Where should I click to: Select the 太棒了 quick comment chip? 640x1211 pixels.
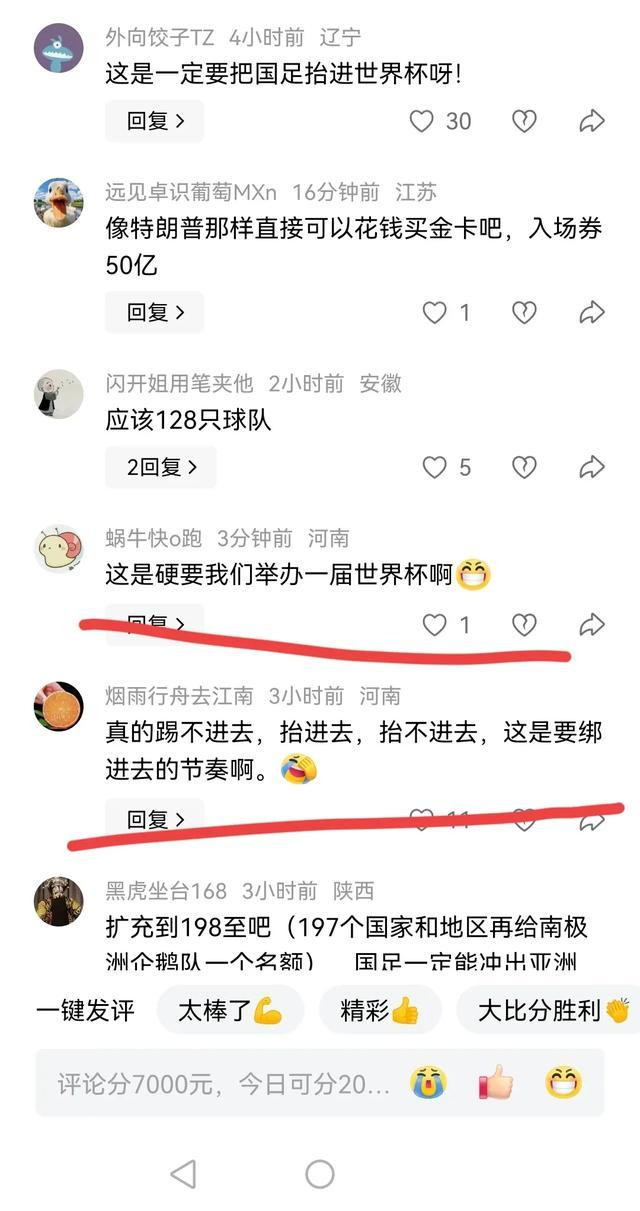tap(230, 1010)
